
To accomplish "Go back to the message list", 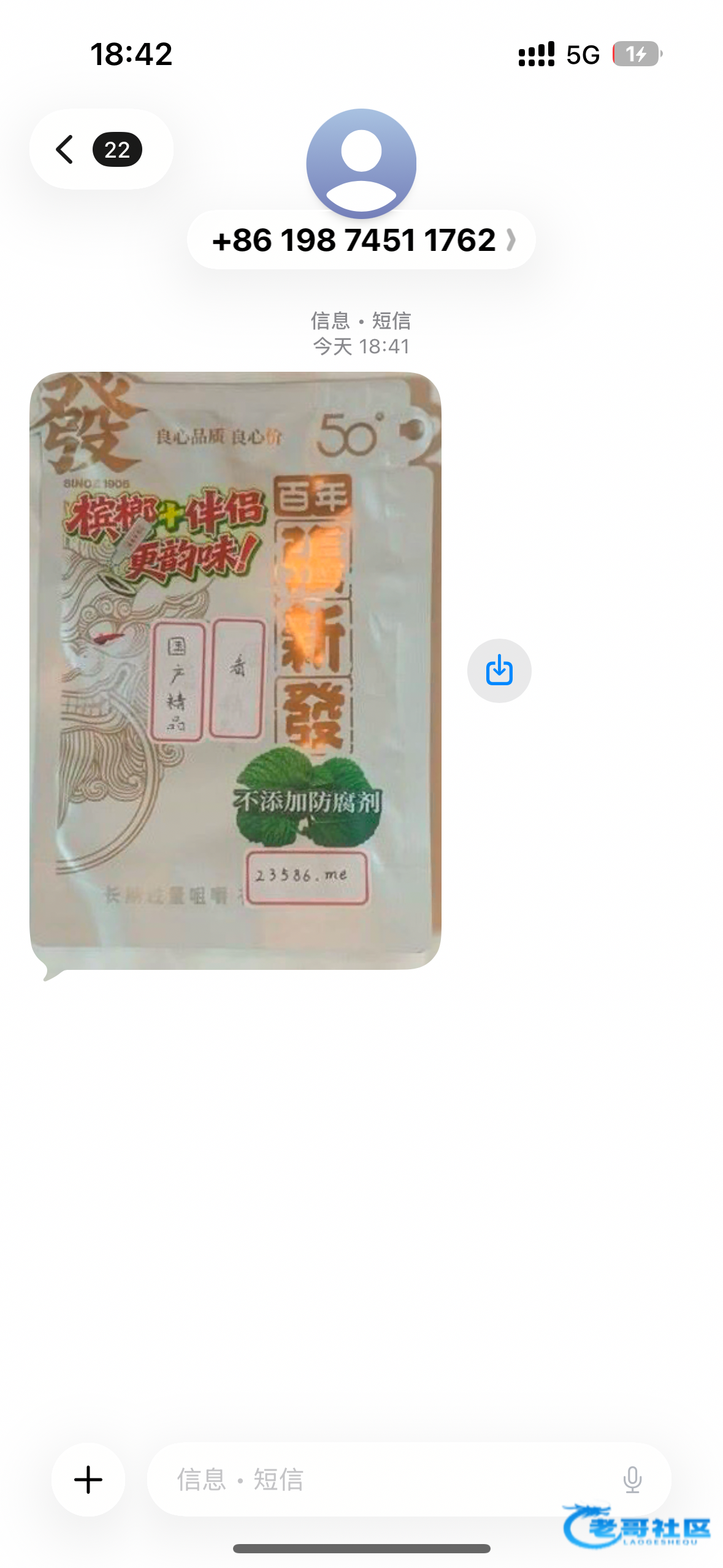I will click(x=66, y=150).
